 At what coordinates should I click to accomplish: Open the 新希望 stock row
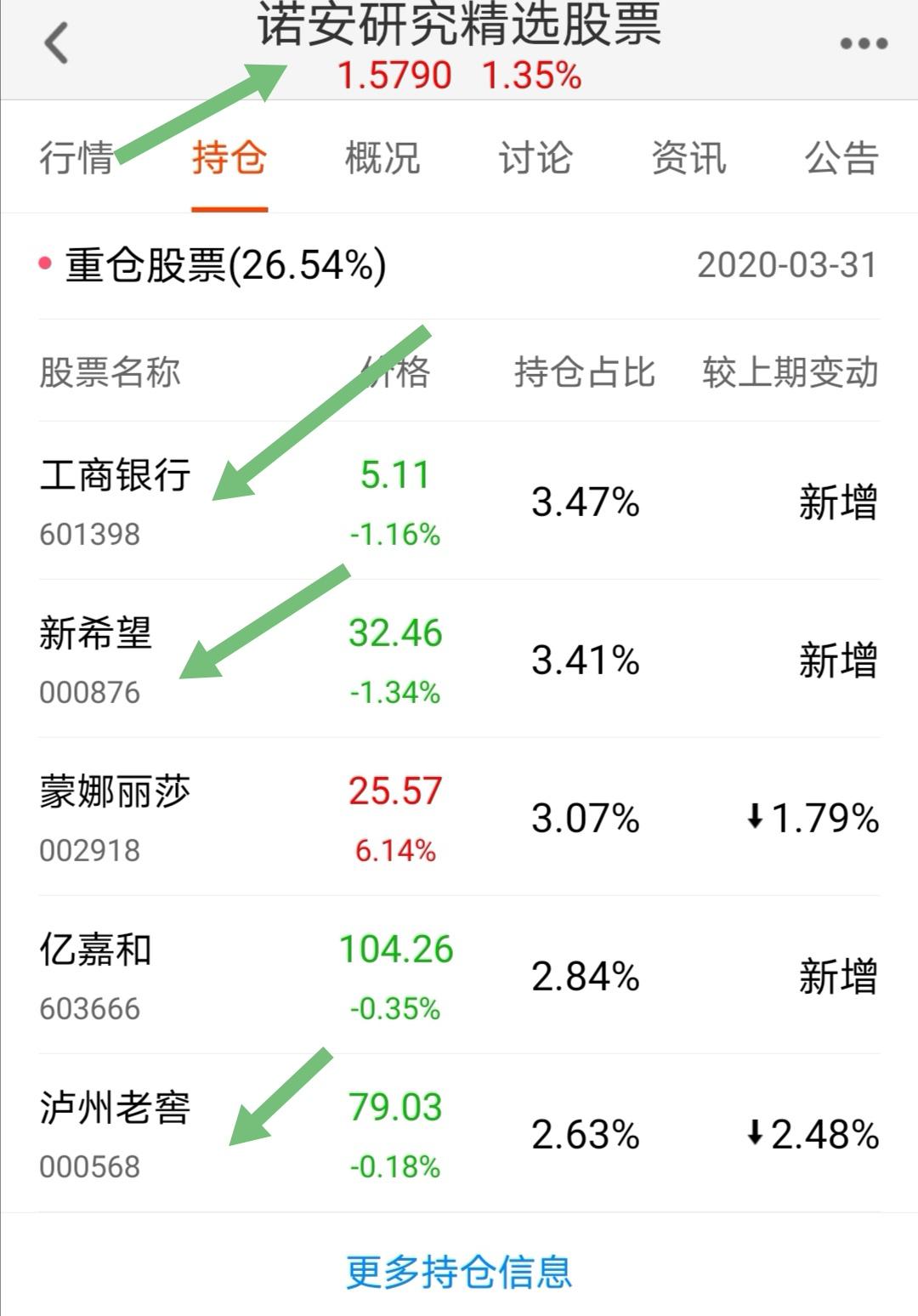(459, 659)
